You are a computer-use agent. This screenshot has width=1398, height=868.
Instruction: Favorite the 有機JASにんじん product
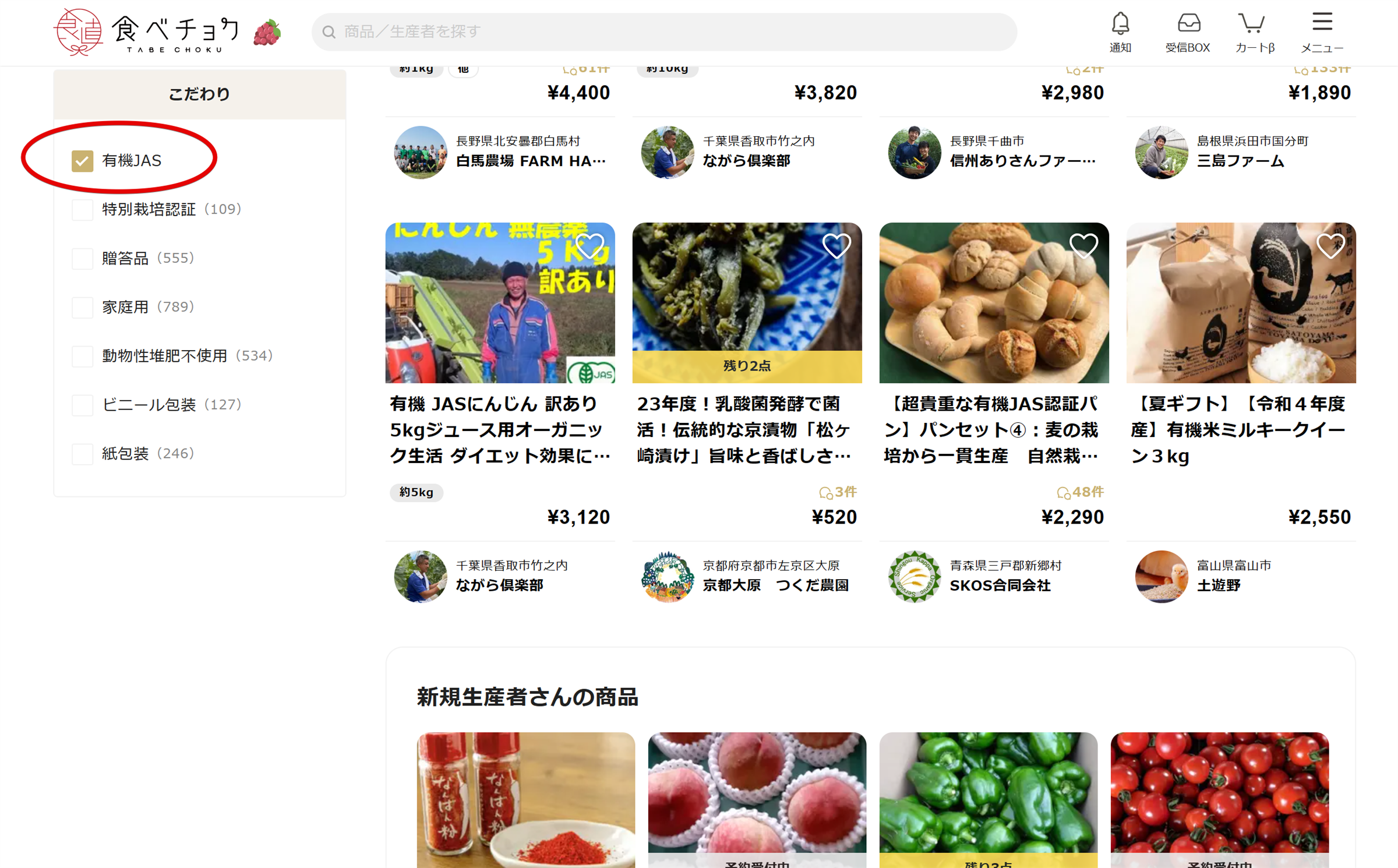pos(589,246)
